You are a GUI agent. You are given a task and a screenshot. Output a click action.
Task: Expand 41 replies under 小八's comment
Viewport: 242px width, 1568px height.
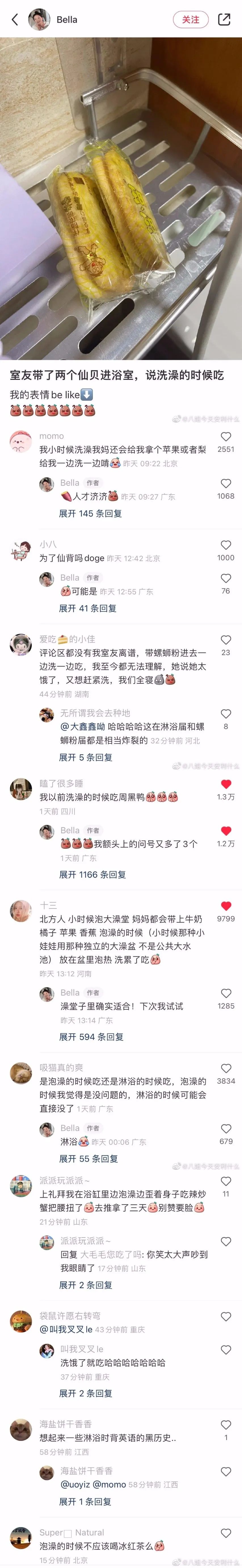87,608
